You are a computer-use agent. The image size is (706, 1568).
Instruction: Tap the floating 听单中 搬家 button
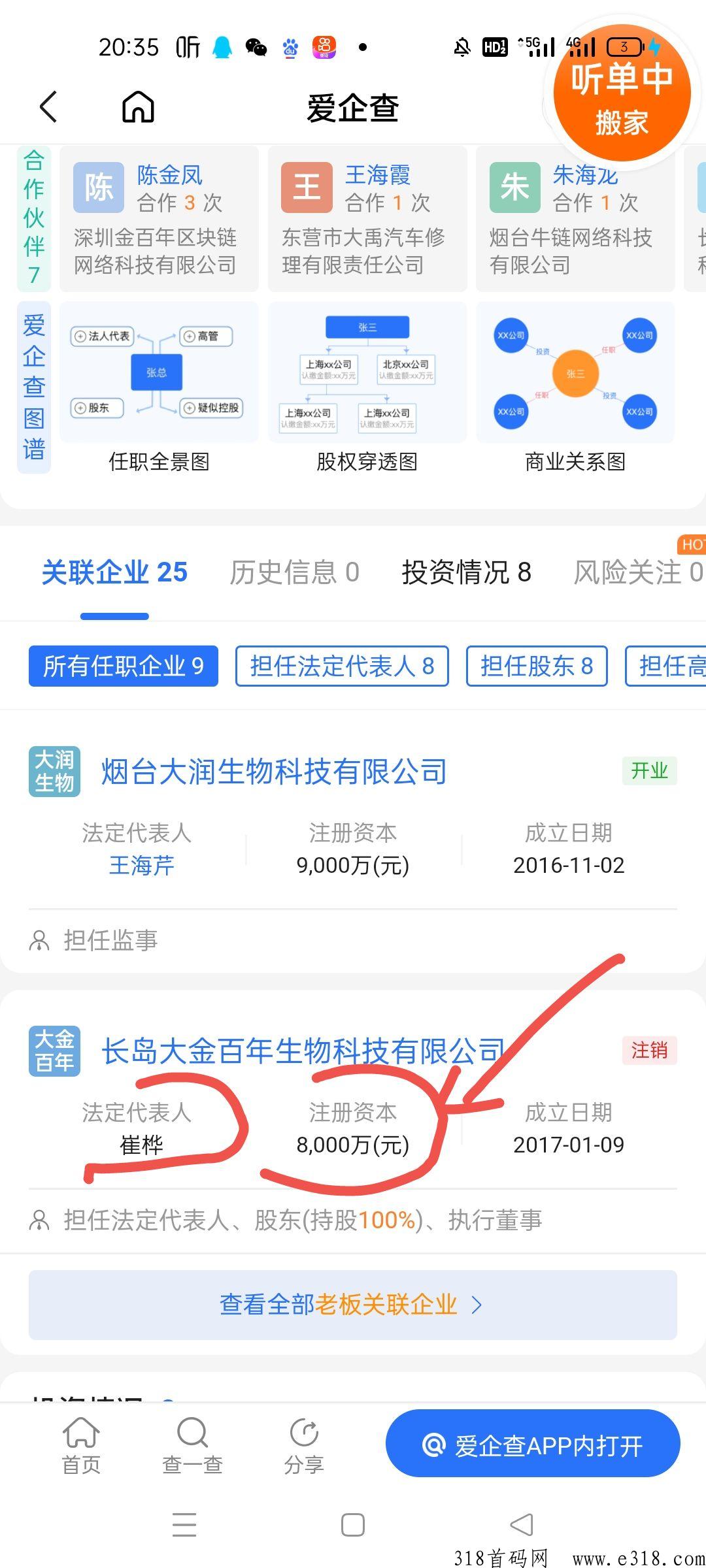(x=621, y=95)
